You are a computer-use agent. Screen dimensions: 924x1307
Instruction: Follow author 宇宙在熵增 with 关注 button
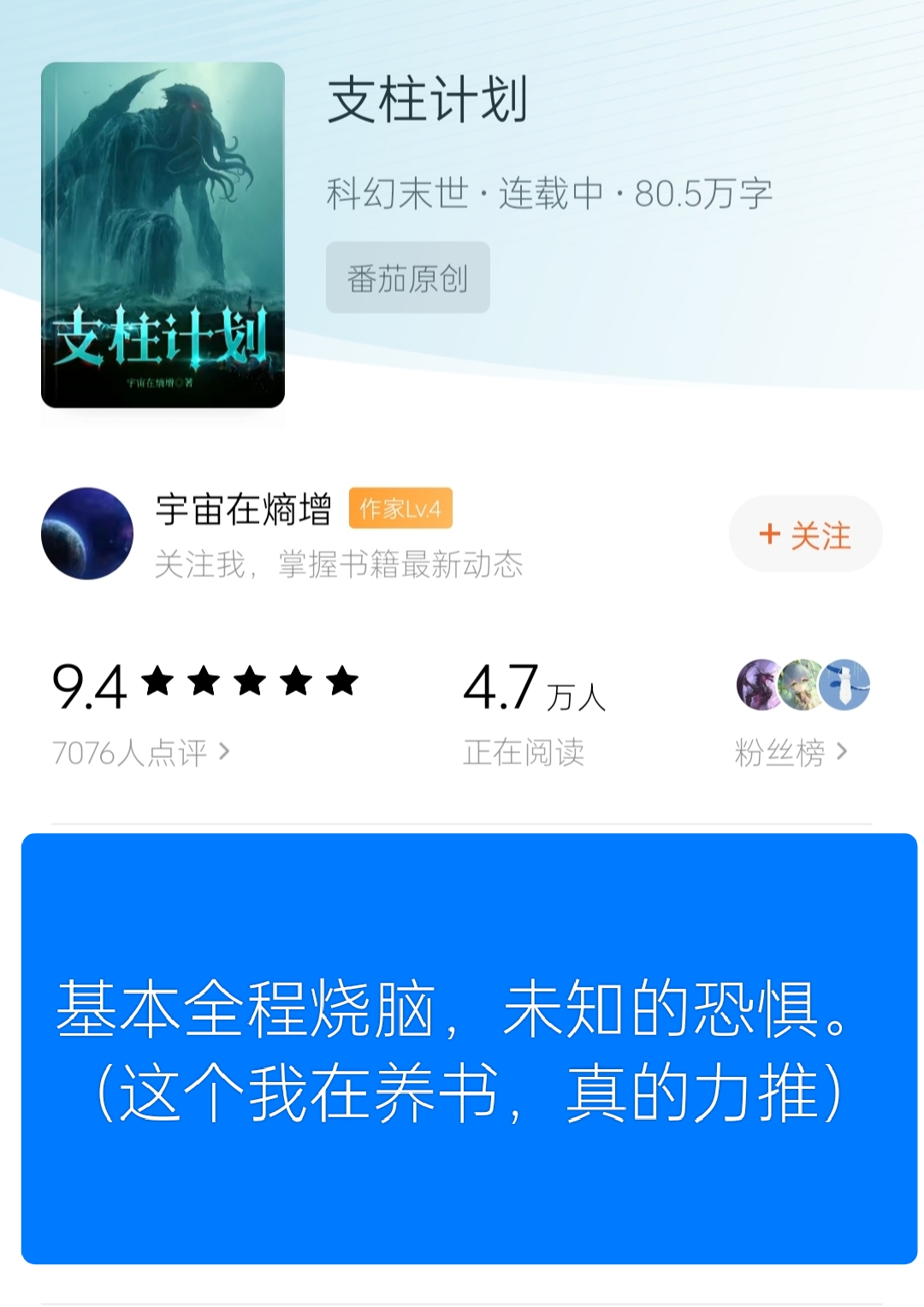click(804, 535)
